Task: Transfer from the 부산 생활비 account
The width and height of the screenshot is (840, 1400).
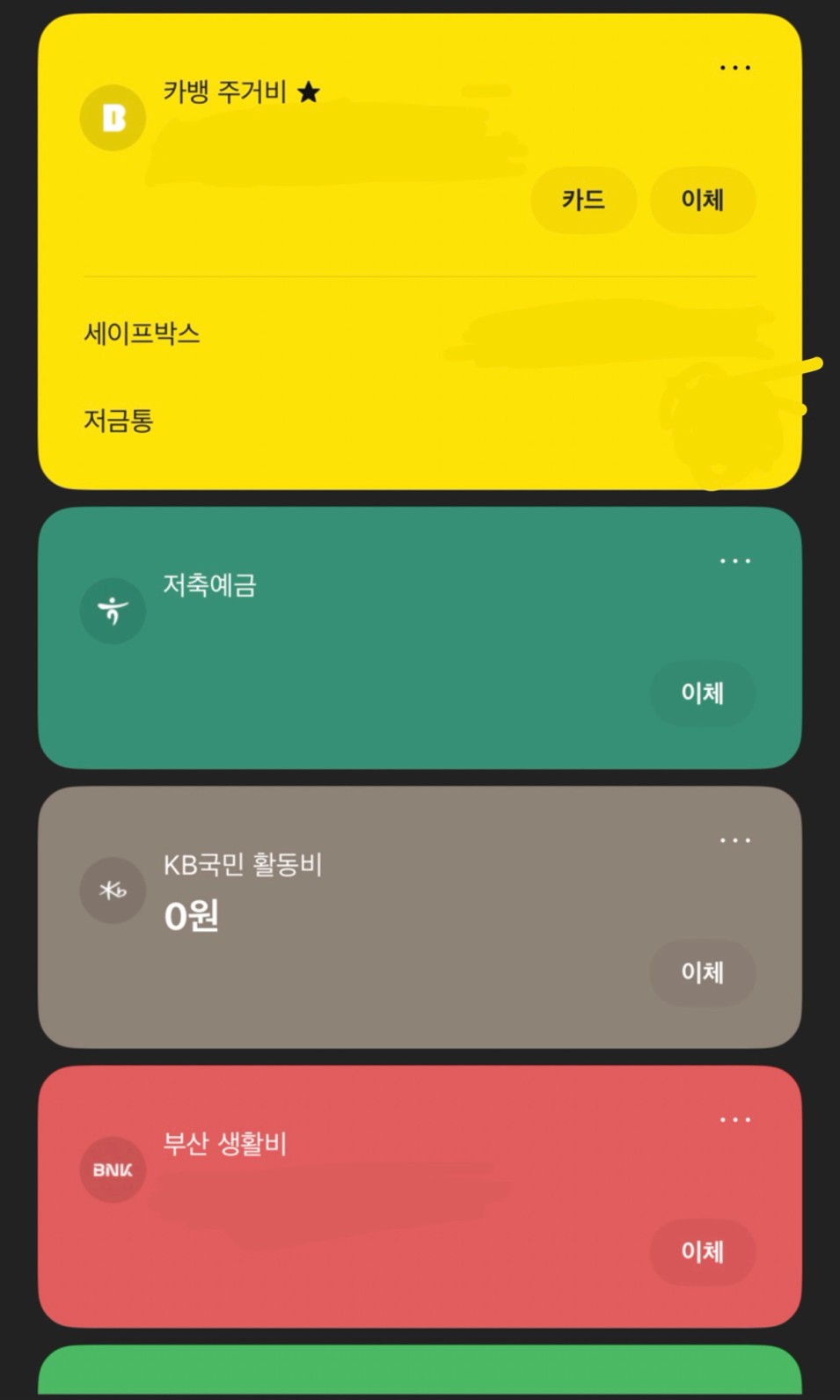Action: click(702, 1251)
